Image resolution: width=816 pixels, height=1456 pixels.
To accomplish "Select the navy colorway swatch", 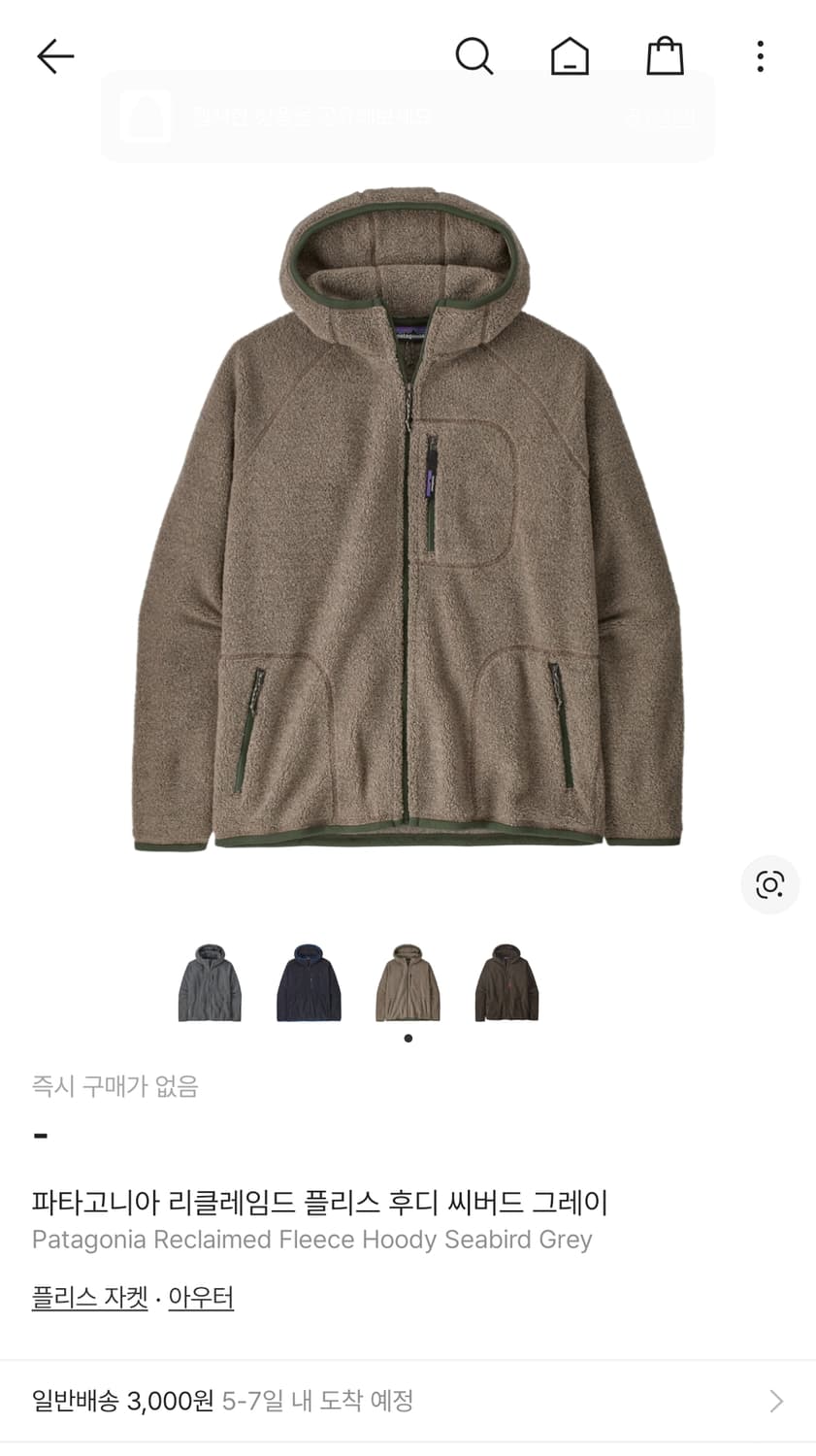I will point(309,983).
